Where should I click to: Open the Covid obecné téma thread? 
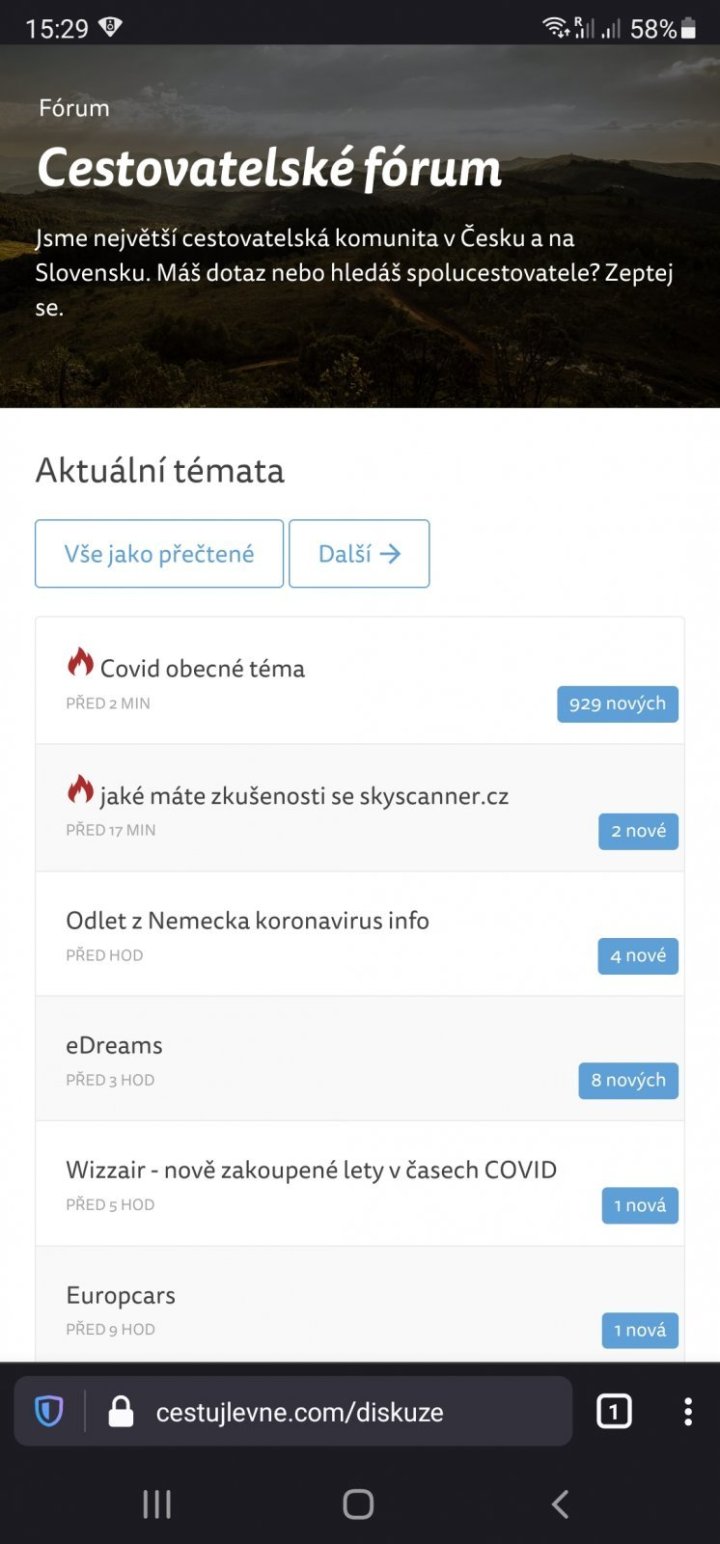202,668
